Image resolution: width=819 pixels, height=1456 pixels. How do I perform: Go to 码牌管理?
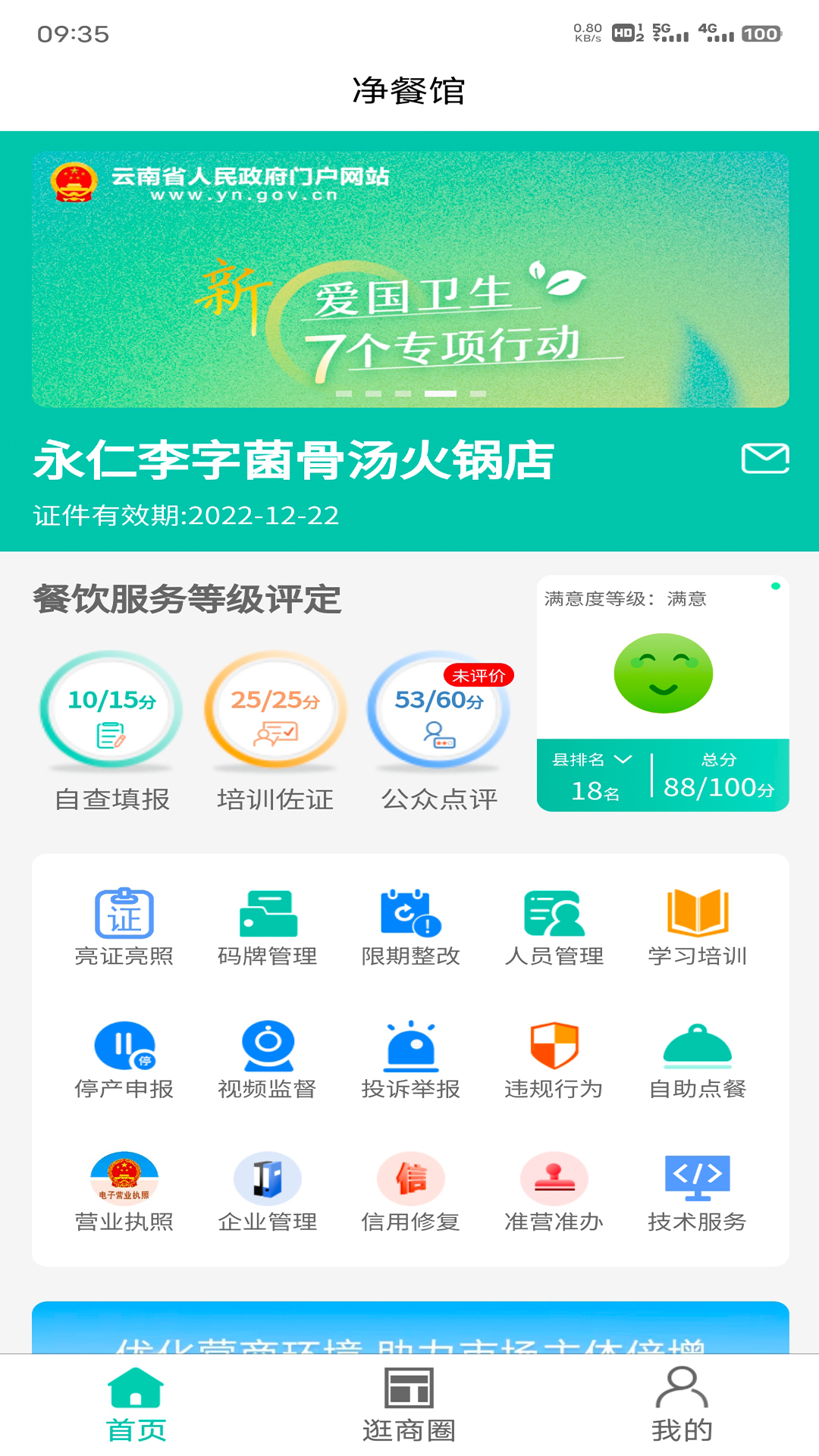[x=268, y=927]
